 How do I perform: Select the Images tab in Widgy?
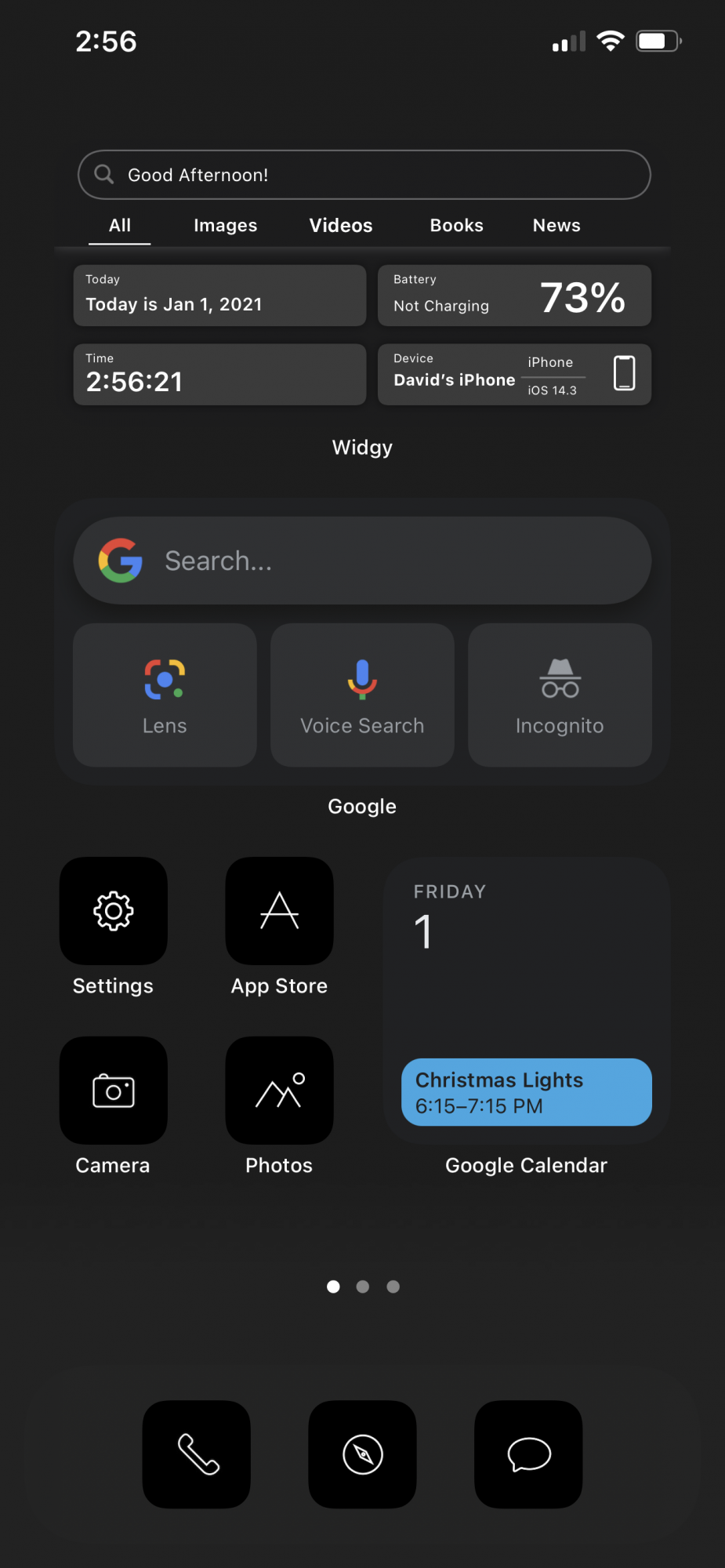[x=225, y=226]
